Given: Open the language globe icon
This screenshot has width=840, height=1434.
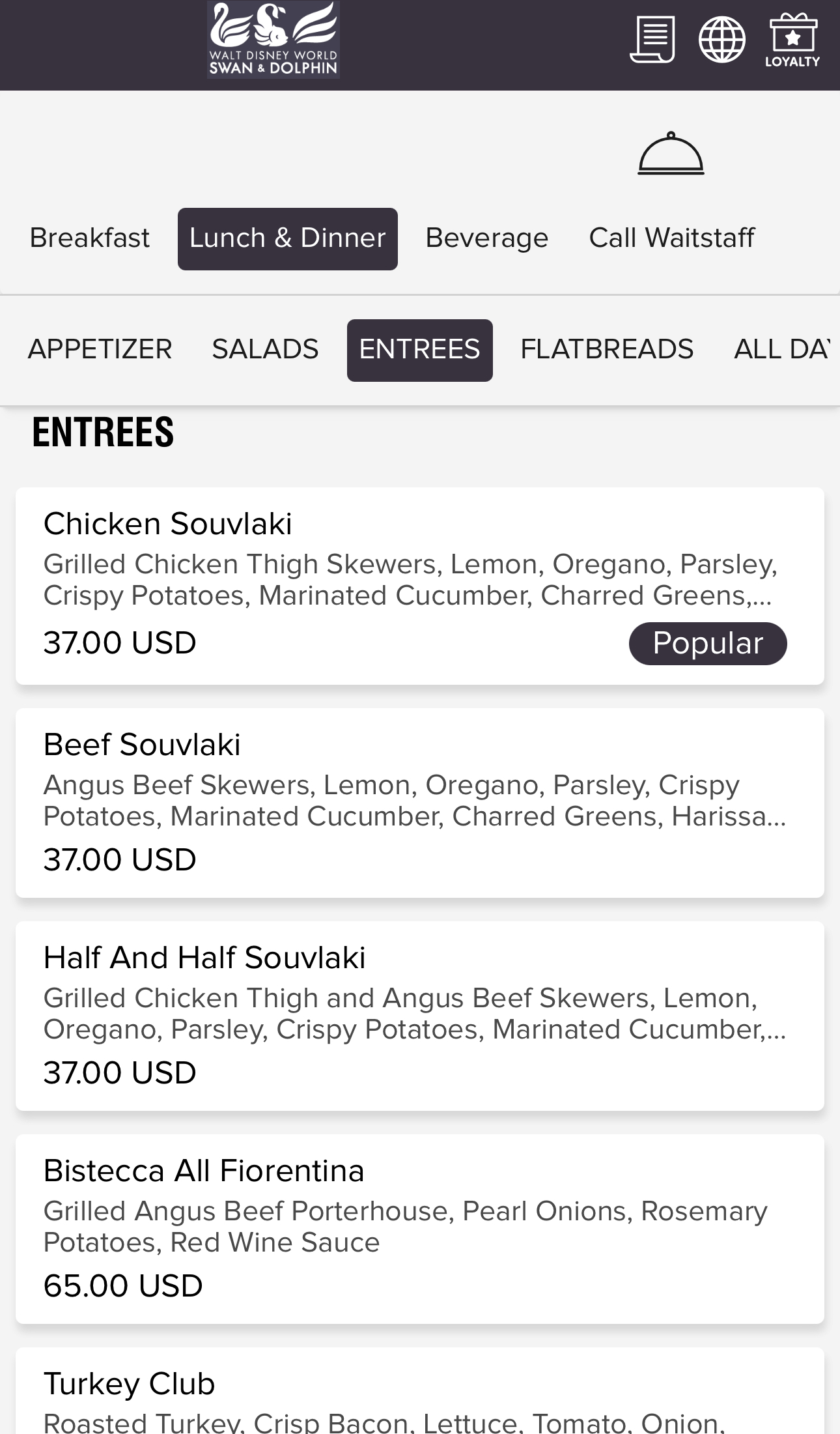Looking at the screenshot, I should tap(721, 40).
